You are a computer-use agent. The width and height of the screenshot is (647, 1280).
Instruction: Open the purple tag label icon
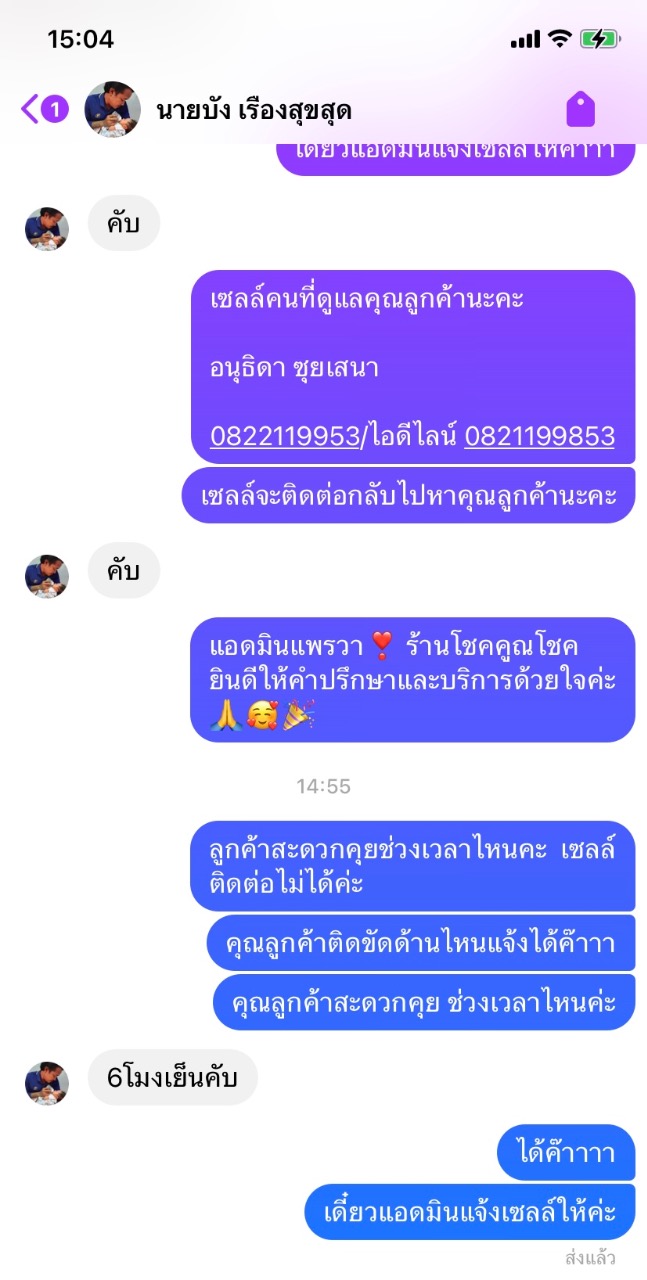click(581, 109)
